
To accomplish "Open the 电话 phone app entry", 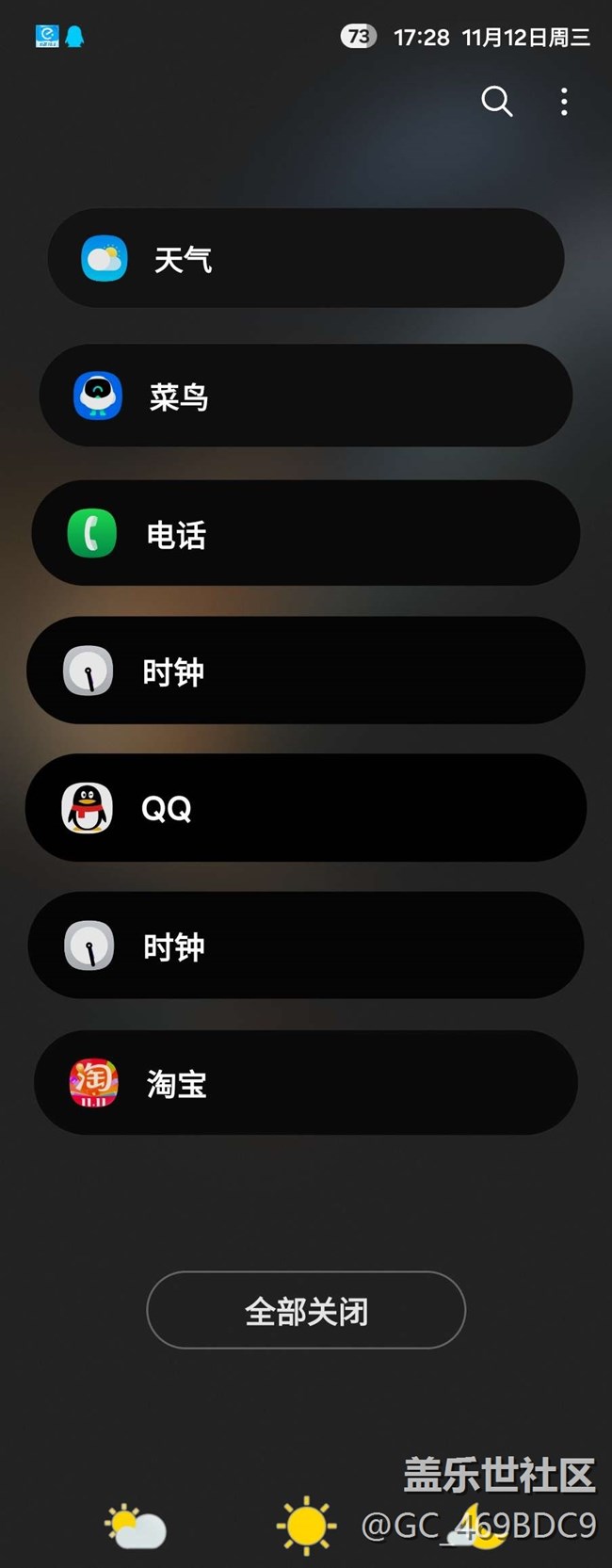I will 306,534.
